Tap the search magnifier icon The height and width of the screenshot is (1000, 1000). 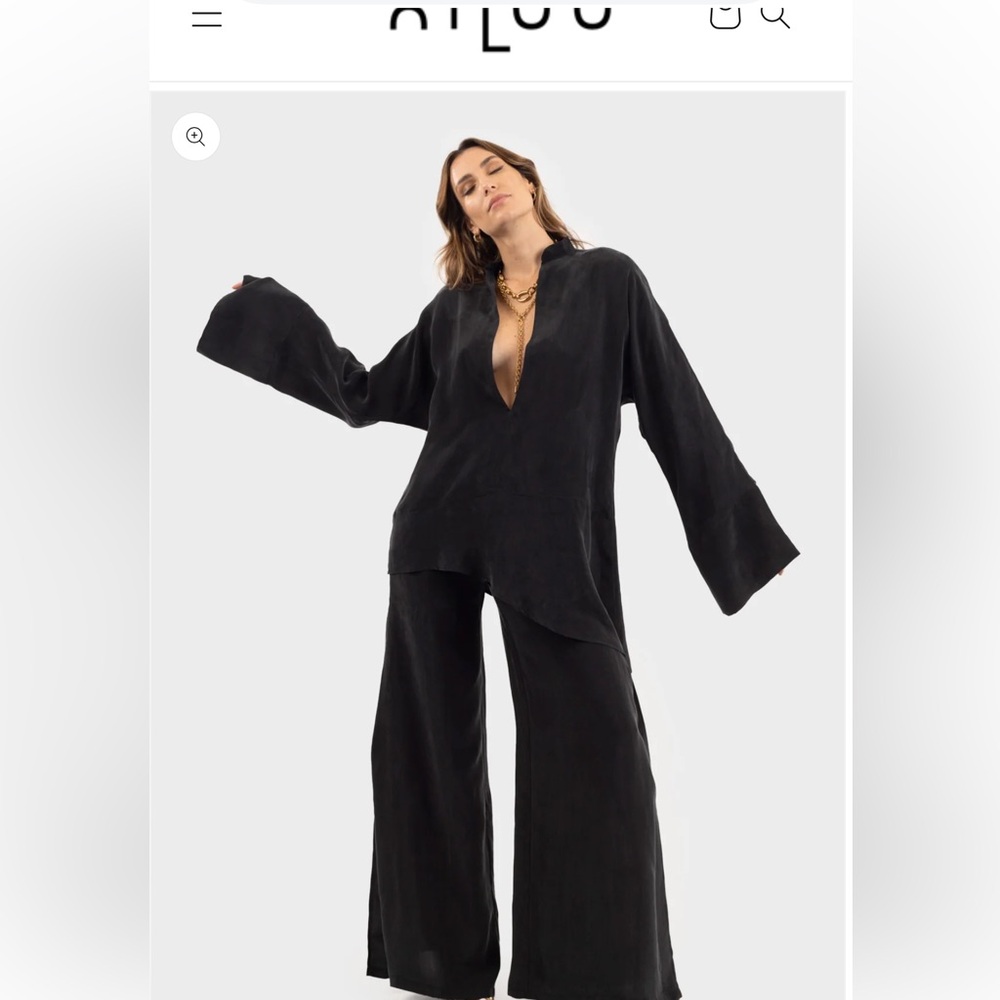tap(775, 15)
